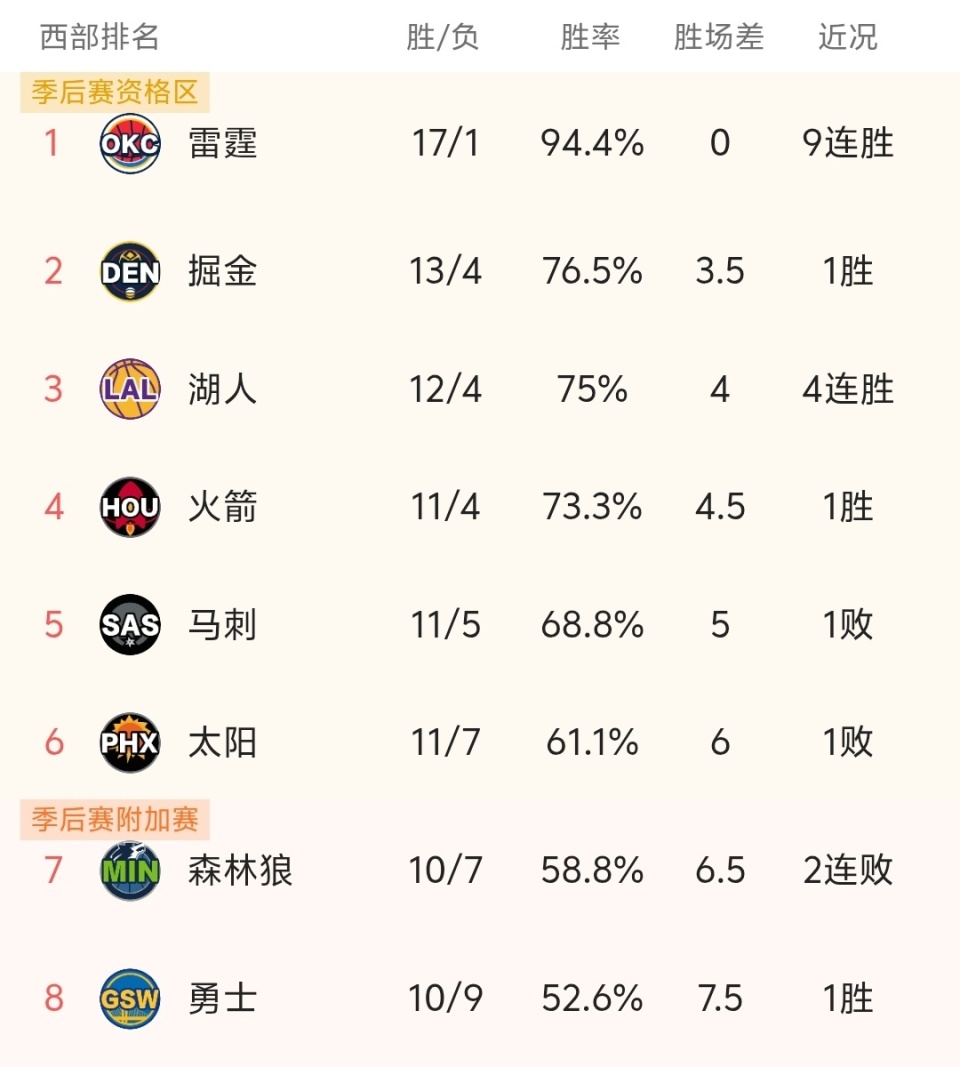This screenshot has width=960, height=1067.
Task: Select the 9连胜 streak text for 雷霆
Action: click(848, 144)
